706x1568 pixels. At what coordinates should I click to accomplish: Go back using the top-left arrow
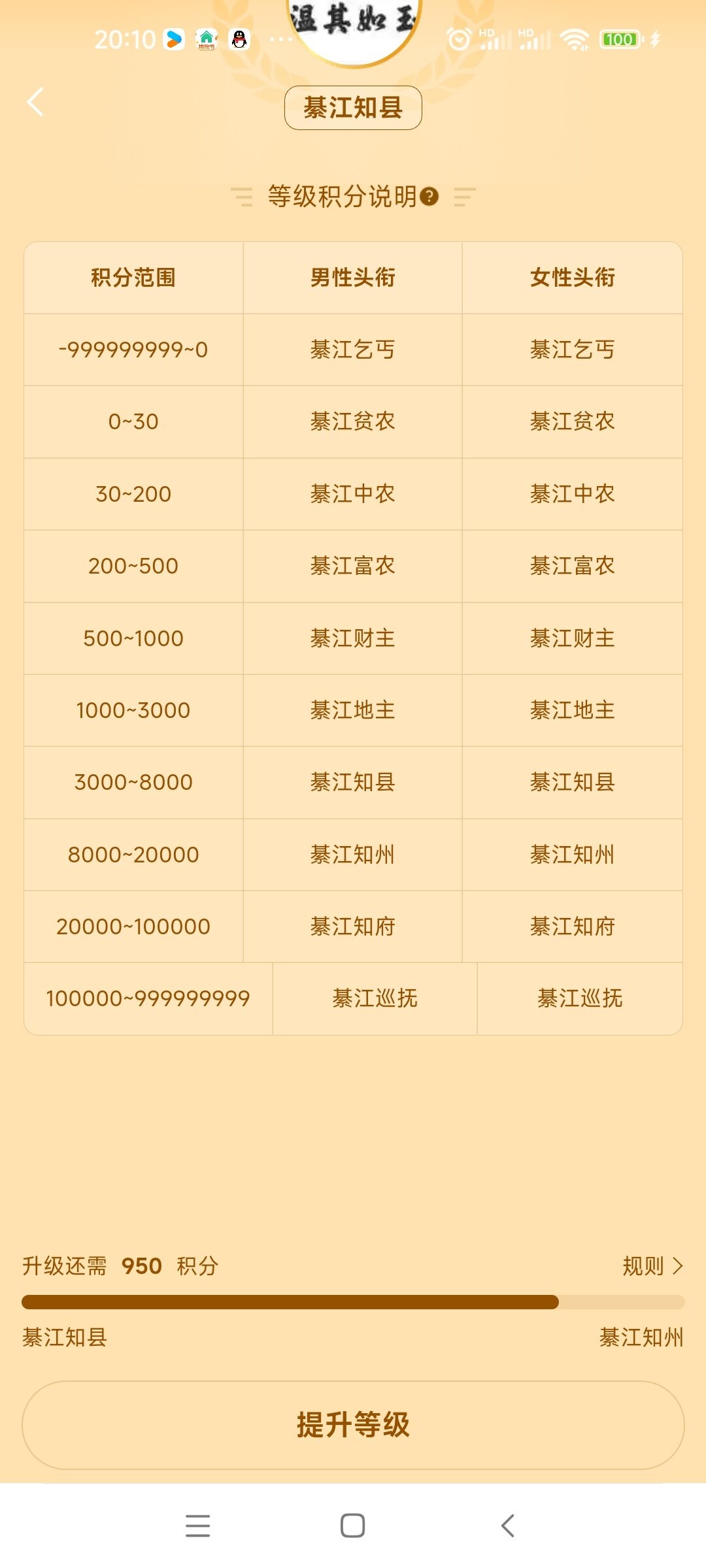[x=35, y=102]
